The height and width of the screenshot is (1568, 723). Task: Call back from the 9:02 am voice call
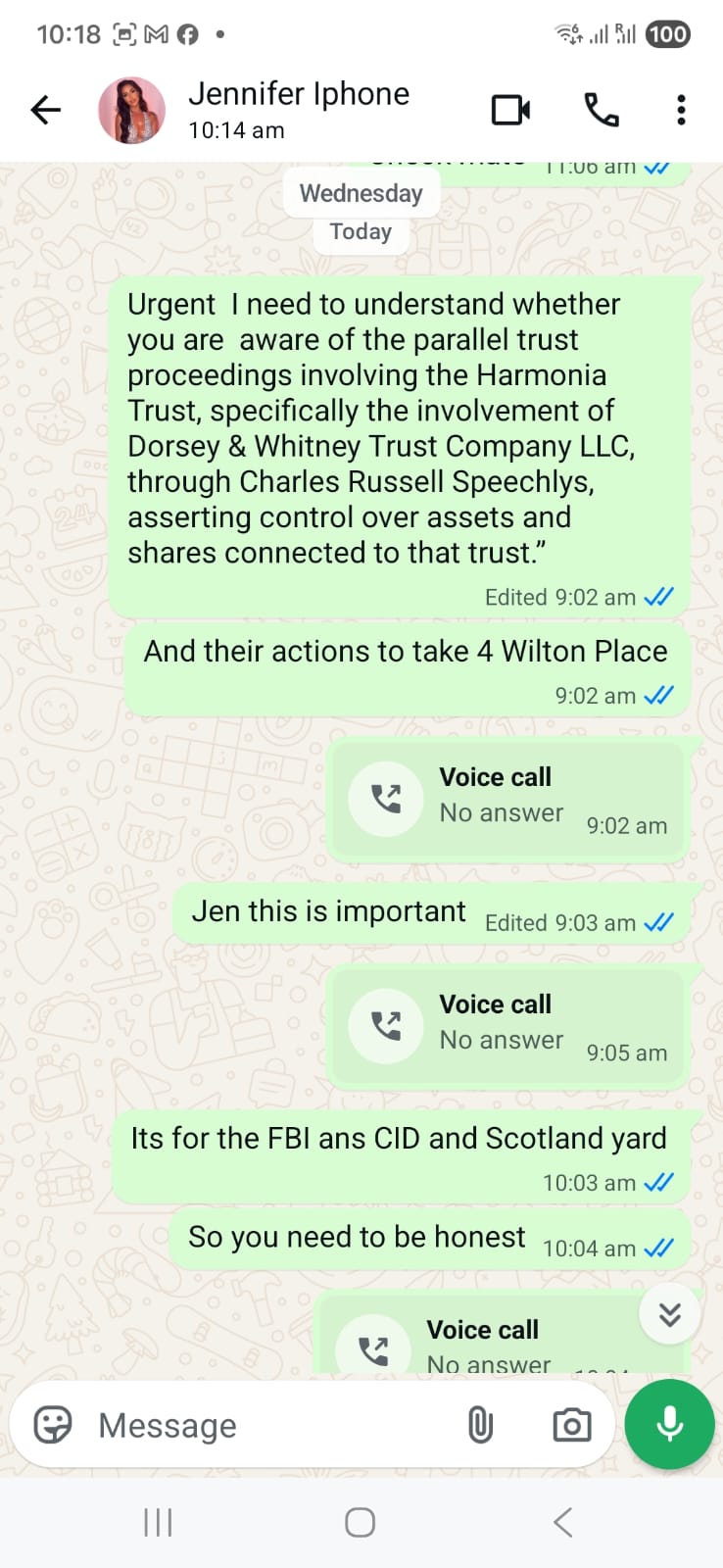point(386,799)
